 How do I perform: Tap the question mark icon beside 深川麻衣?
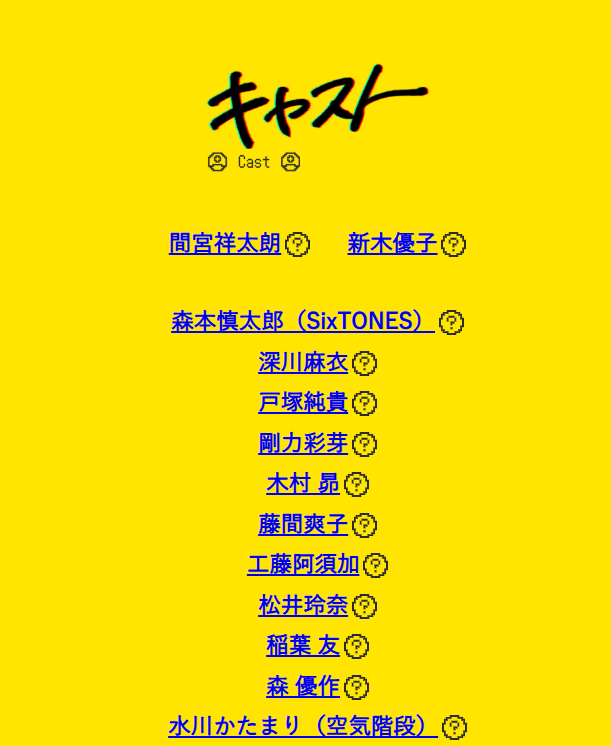[x=364, y=364]
